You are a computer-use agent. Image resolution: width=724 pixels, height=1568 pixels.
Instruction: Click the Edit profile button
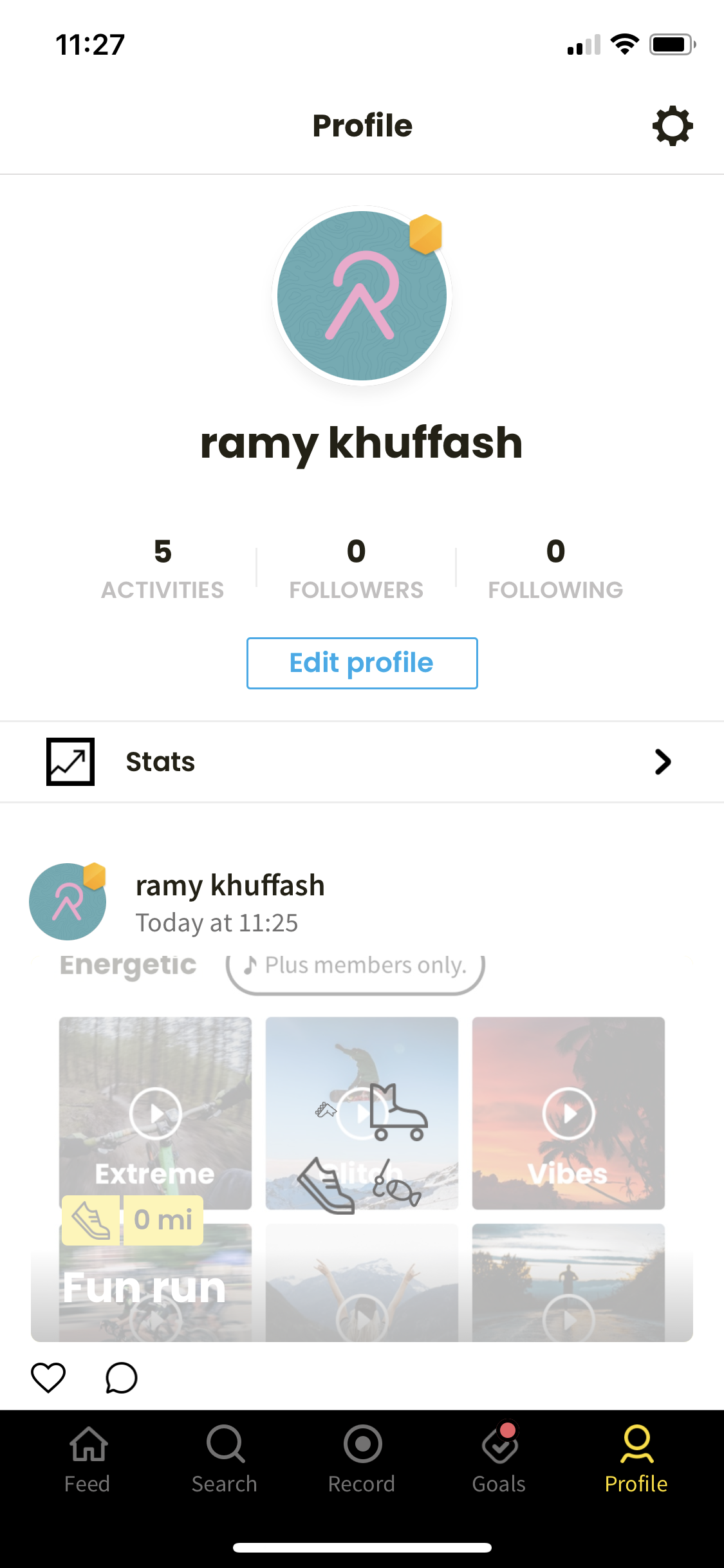pos(362,663)
